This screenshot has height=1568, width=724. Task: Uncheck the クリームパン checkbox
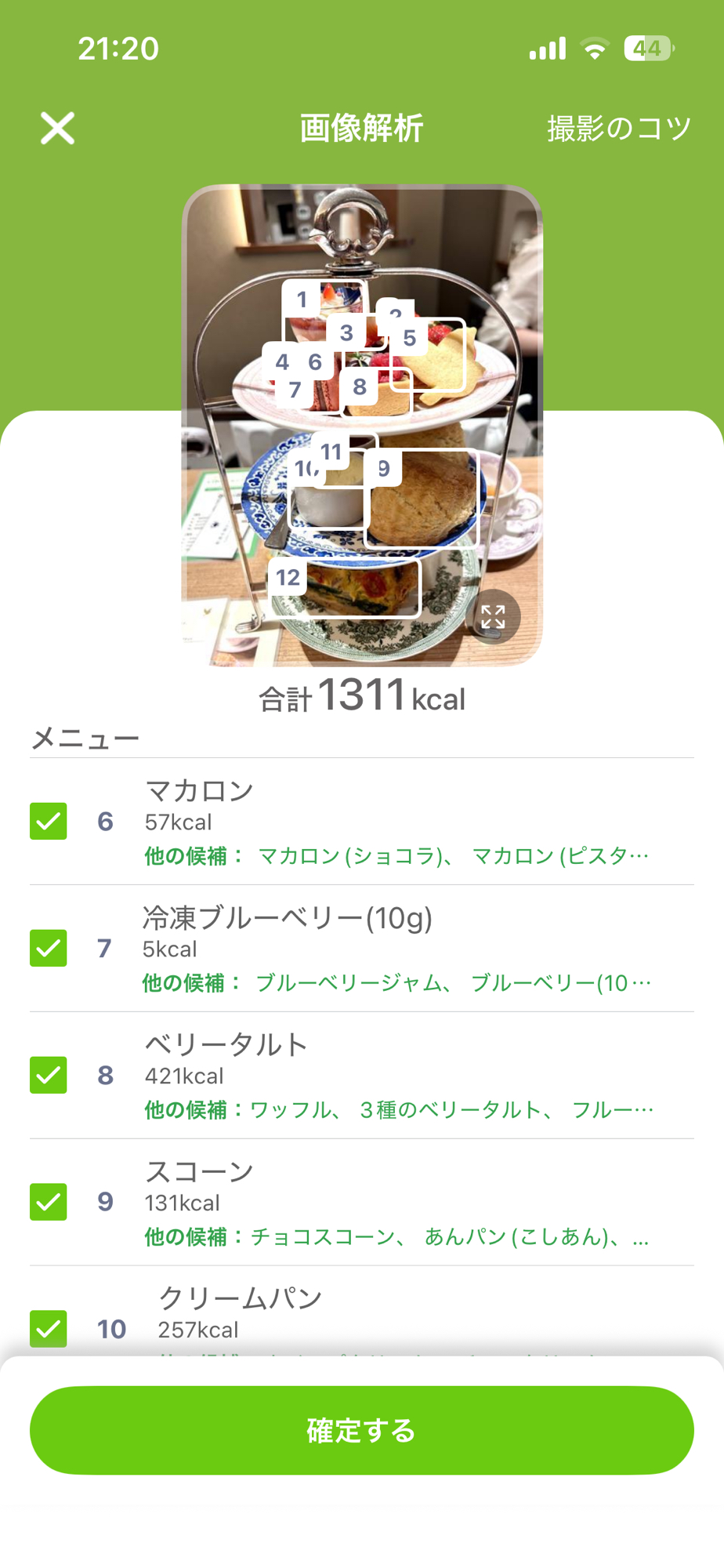(48, 1328)
